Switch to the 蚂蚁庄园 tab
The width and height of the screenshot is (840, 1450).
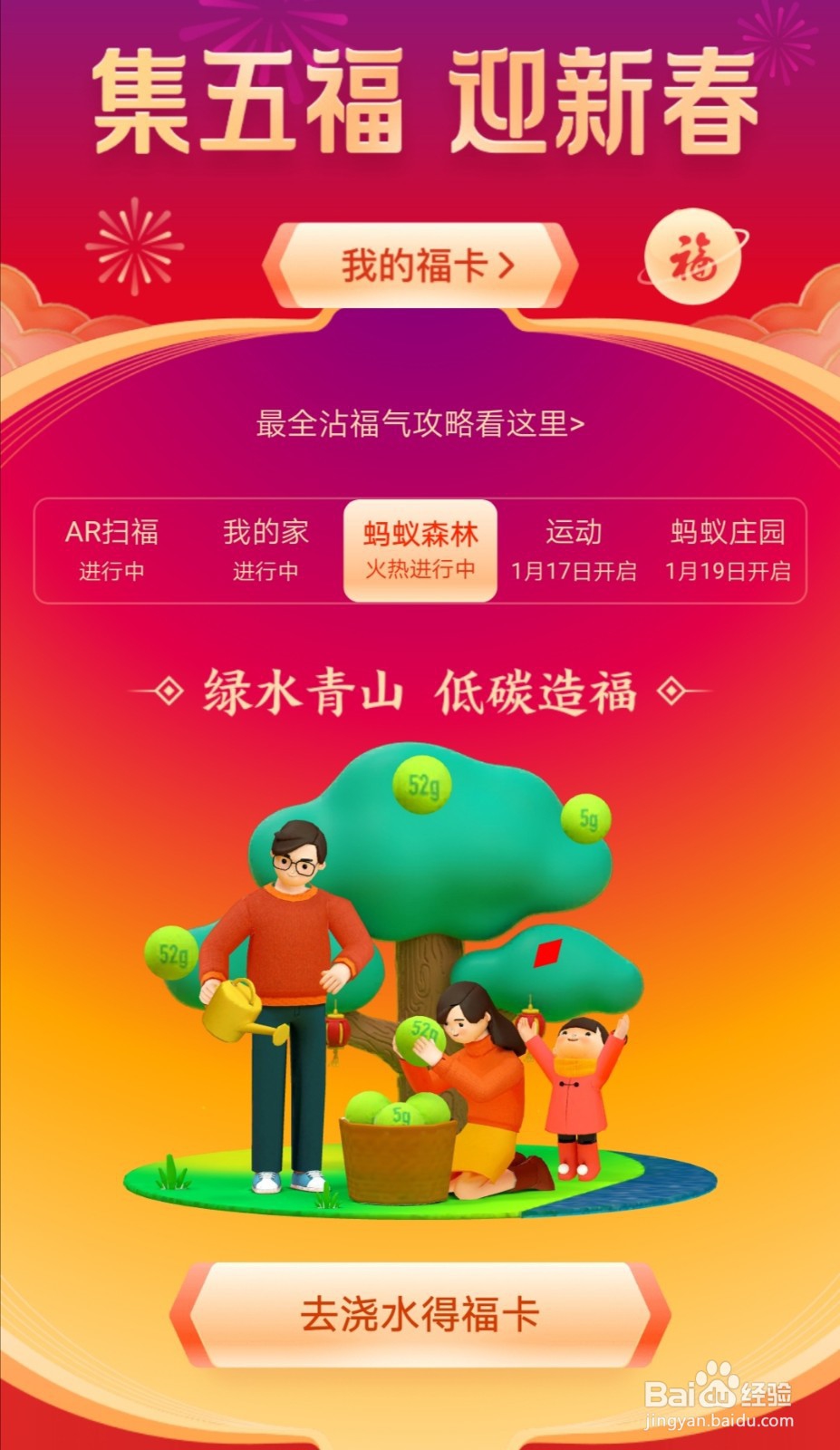729,547
